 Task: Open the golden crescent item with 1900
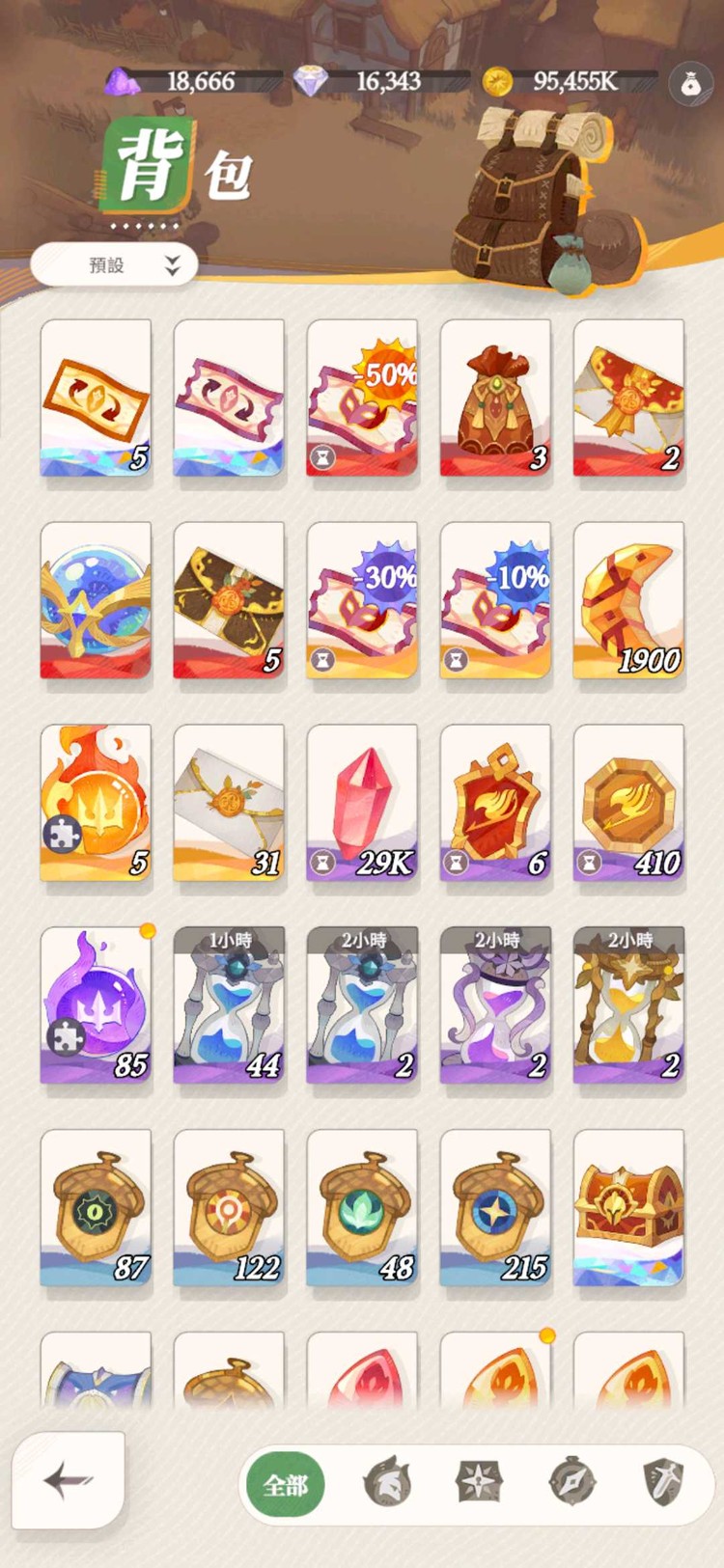[628, 600]
